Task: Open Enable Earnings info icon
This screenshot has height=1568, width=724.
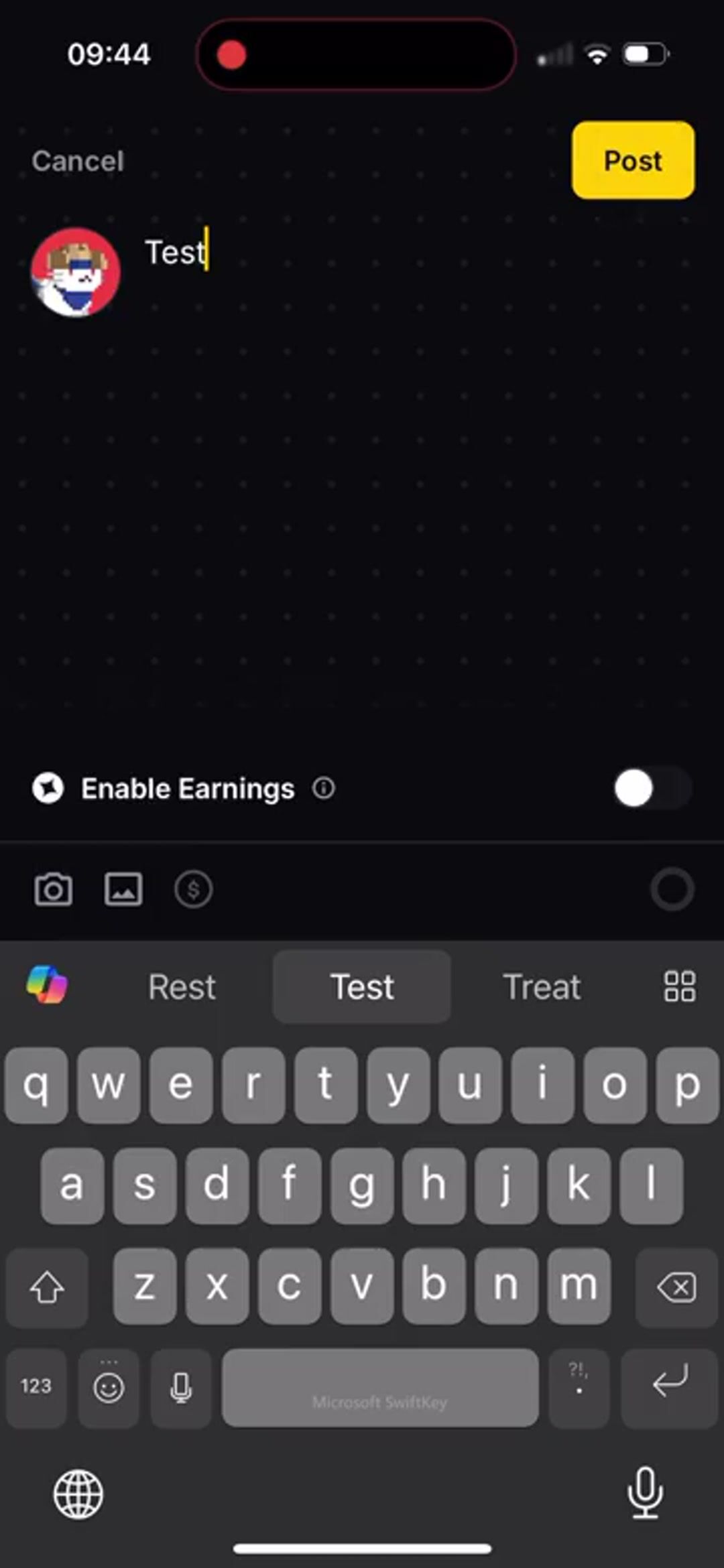Action: 324,788
